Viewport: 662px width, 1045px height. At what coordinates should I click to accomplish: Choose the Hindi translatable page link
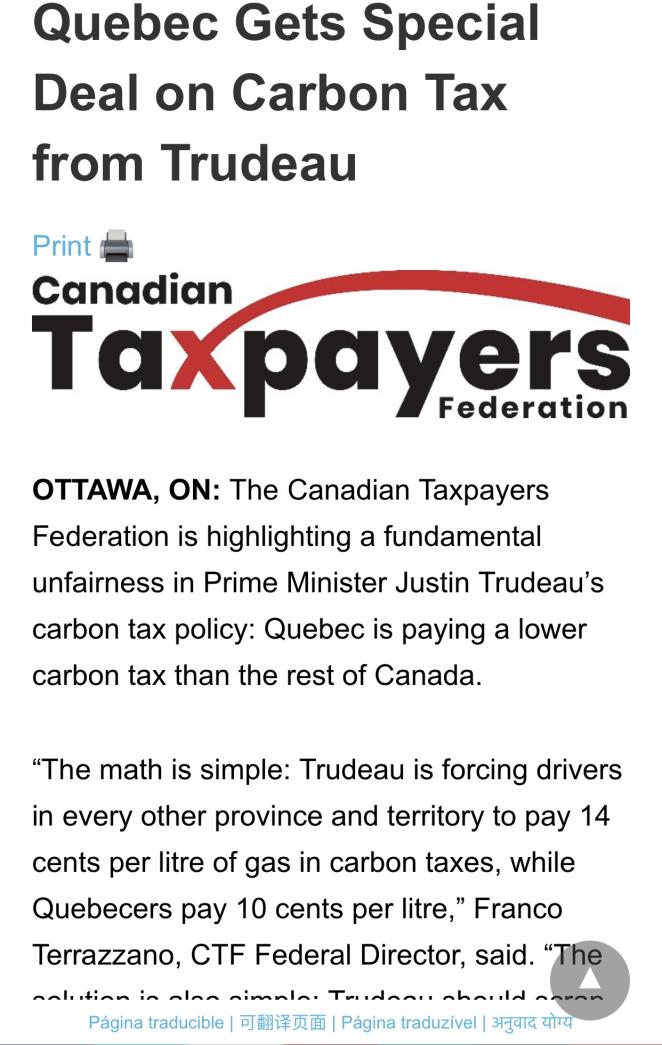click(x=531, y=1023)
